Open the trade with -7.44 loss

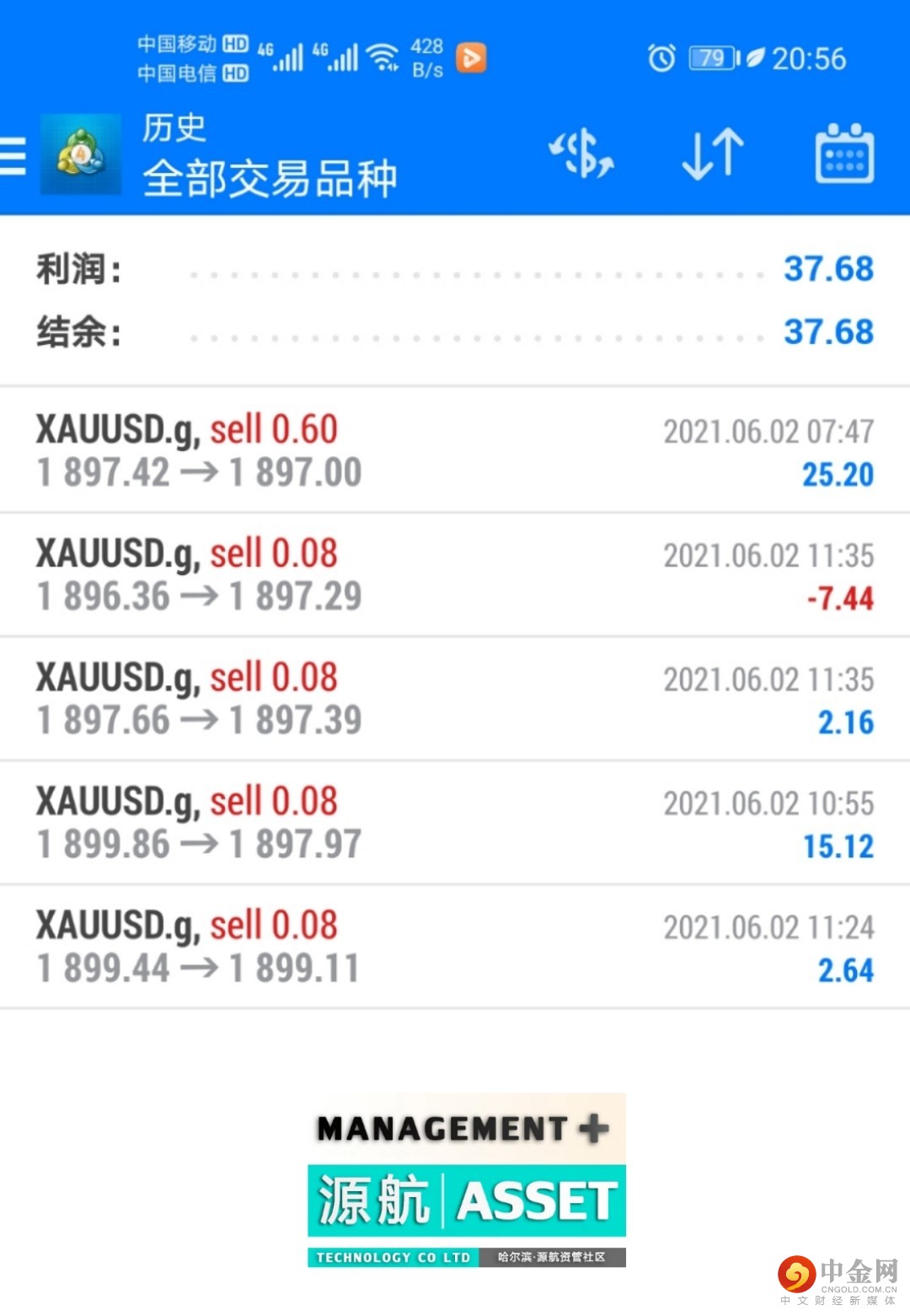[x=455, y=575]
